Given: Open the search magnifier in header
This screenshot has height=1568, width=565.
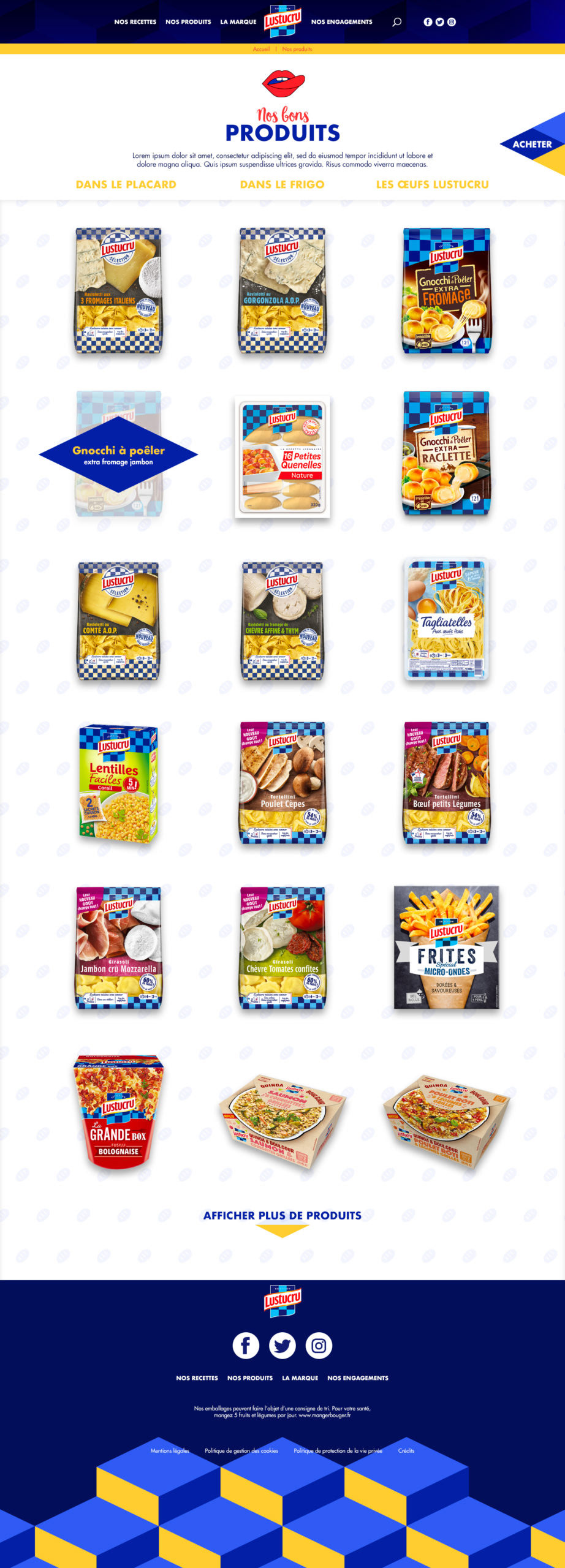Looking at the screenshot, I should tap(396, 22).
